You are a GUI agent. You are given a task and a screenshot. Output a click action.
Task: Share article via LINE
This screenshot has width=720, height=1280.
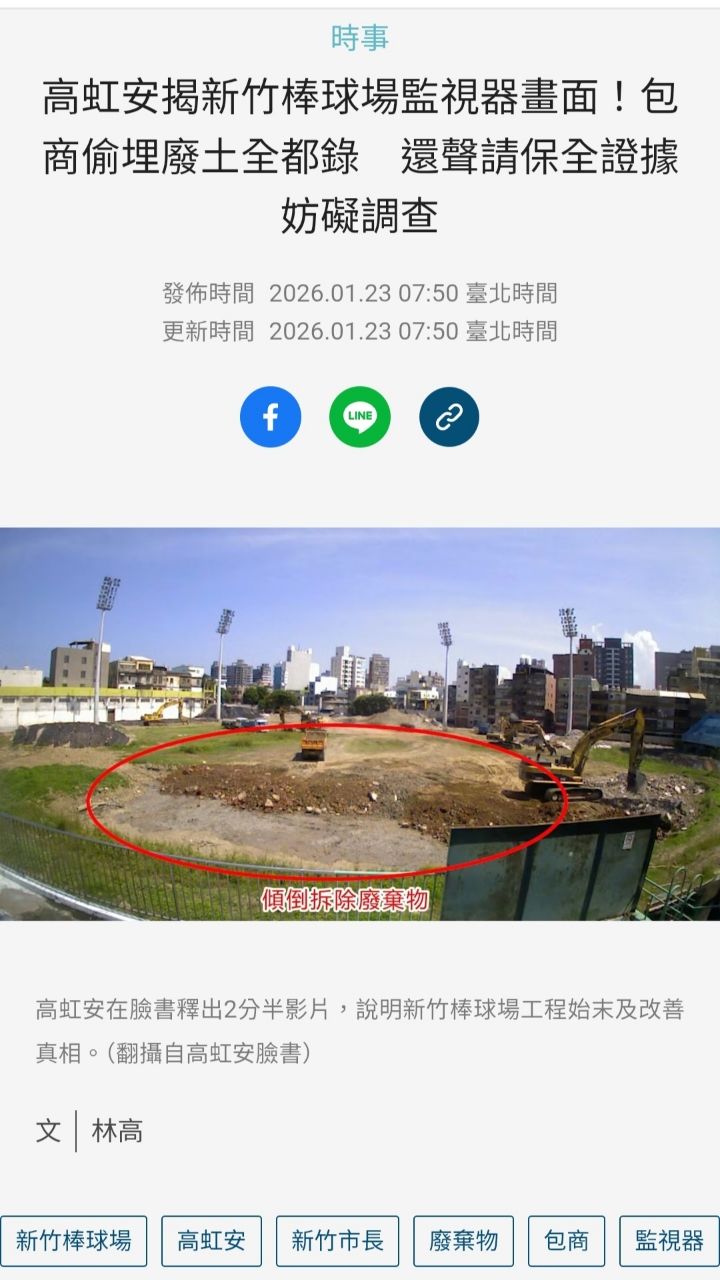pyautogui.click(x=360, y=417)
